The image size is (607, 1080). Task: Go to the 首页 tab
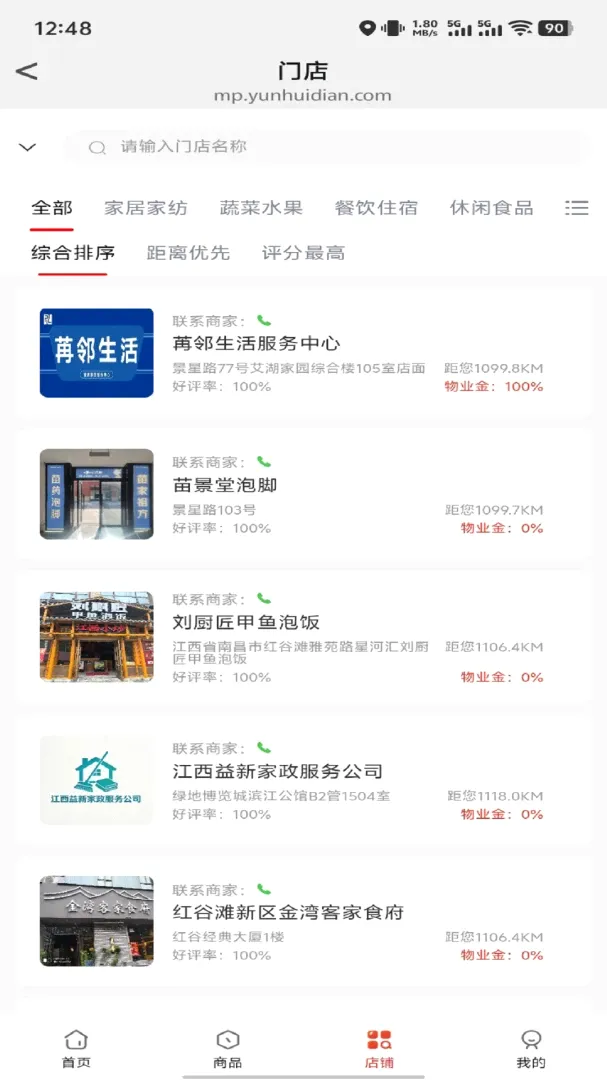76,1048
